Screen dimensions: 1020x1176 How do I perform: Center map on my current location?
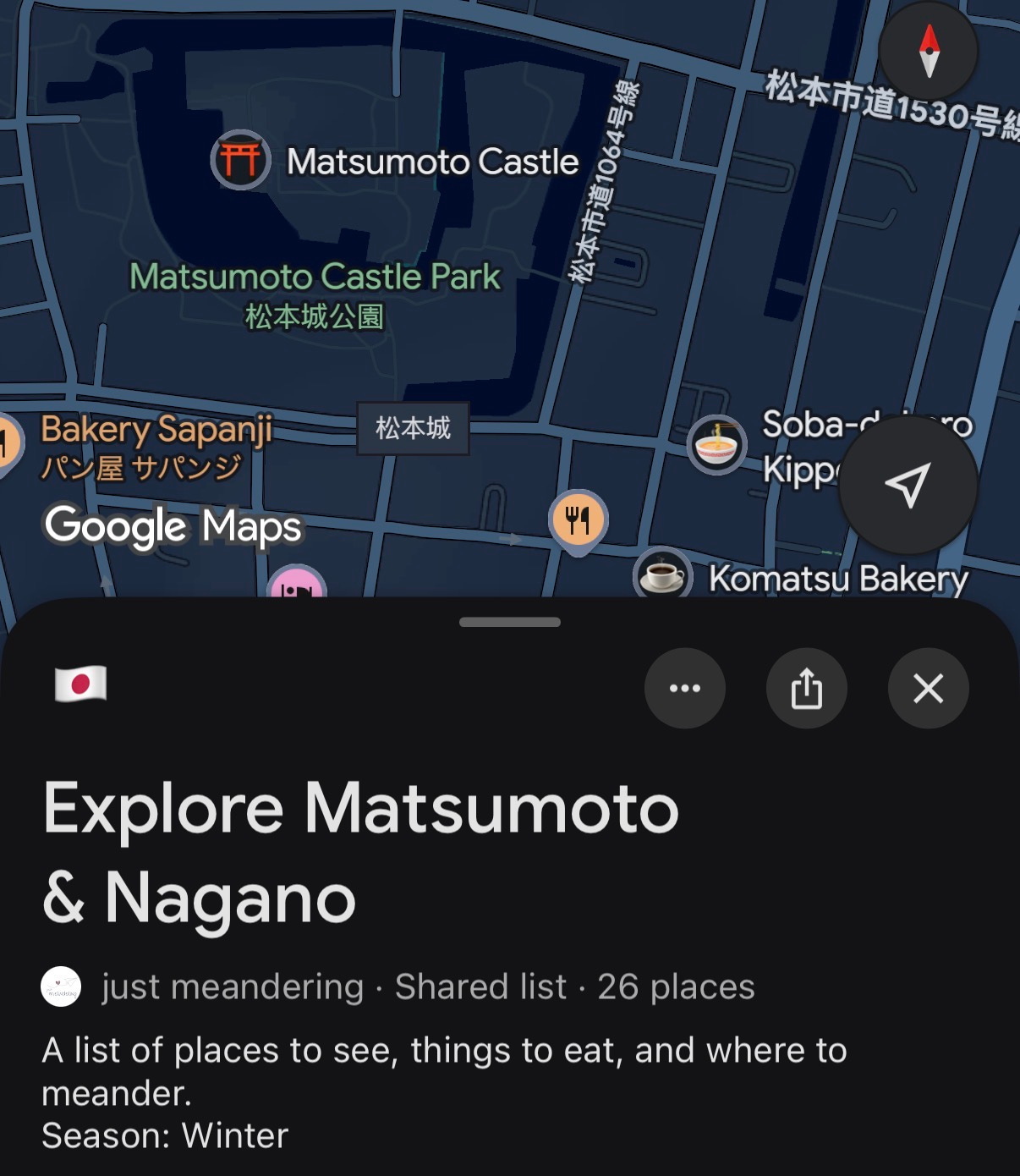[908, 485]
